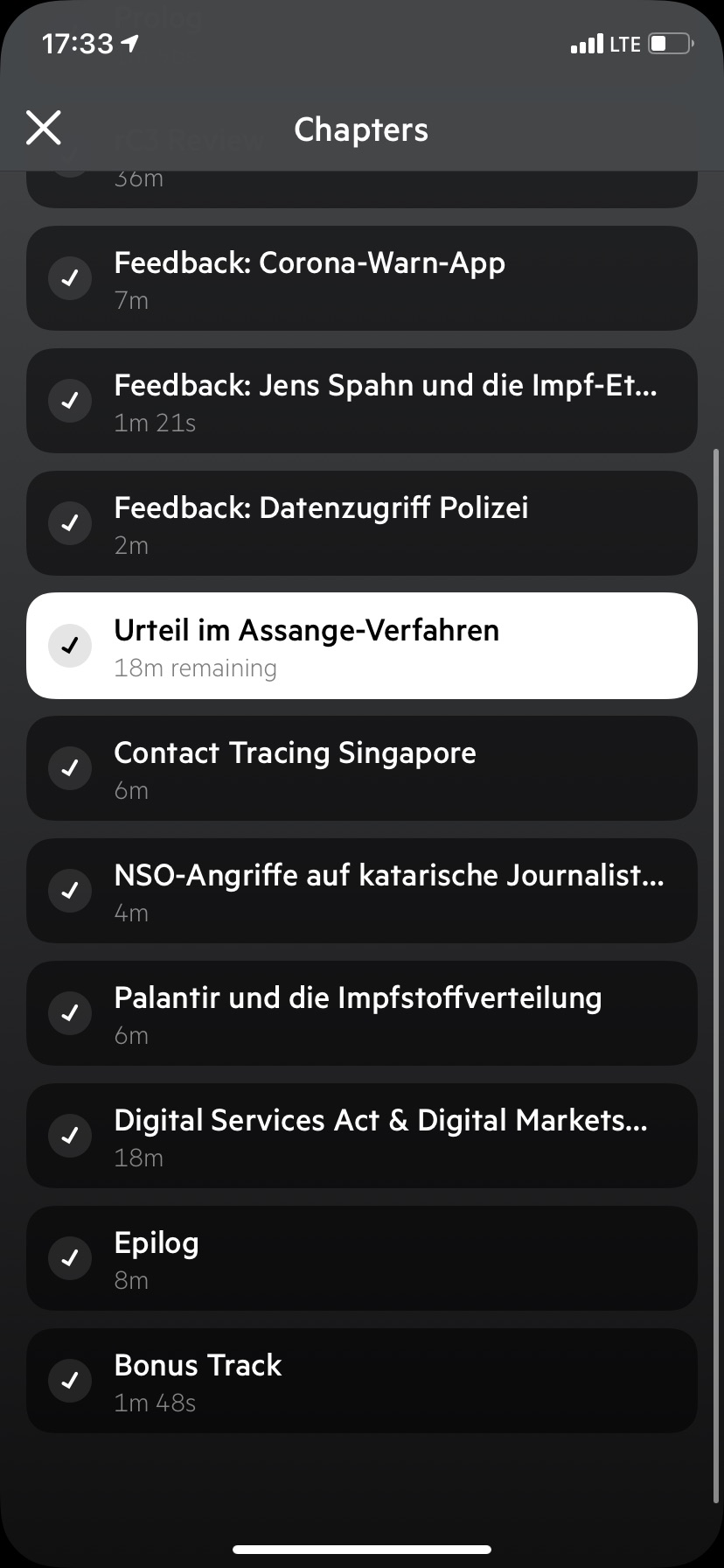Image resolution: width=724 pixels, height=1568 pixels.
Task: Play the Contact Tracing Singapore chapter
Action: point(362,768)
